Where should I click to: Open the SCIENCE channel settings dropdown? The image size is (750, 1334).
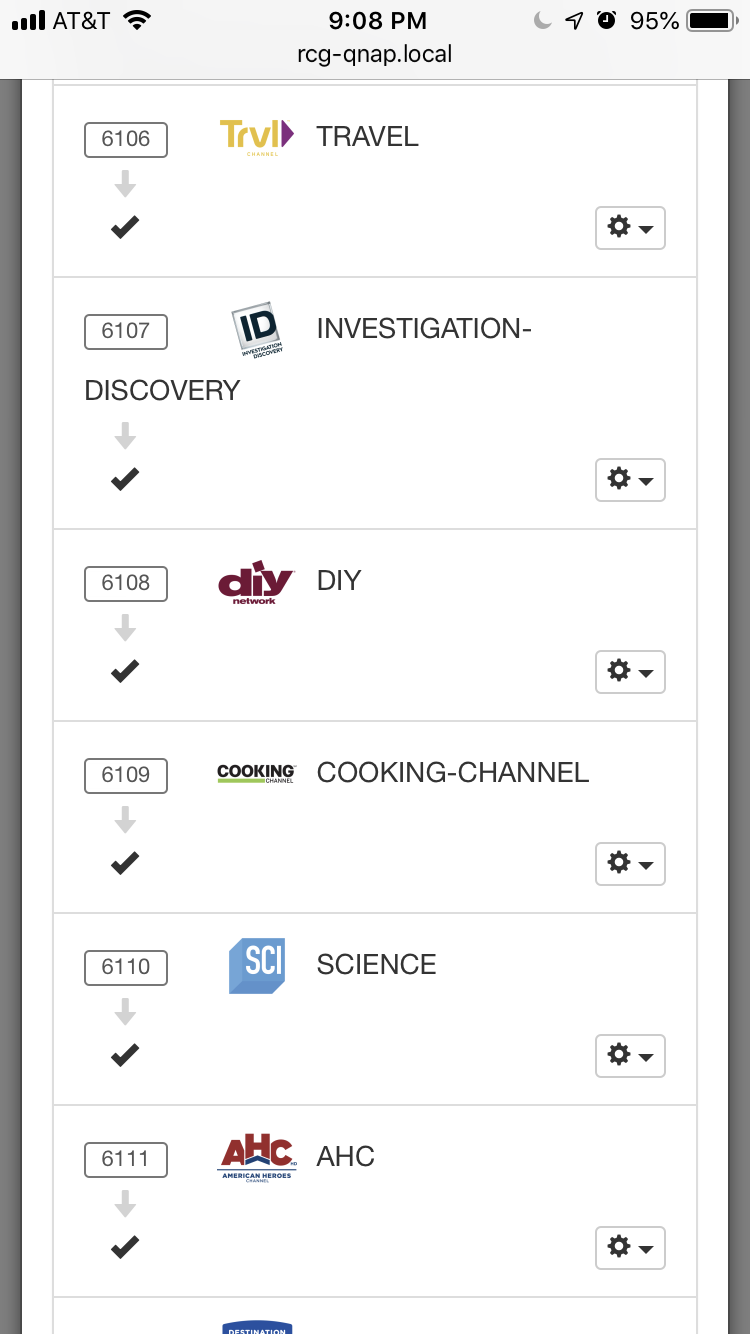[x=630, y=1055]
